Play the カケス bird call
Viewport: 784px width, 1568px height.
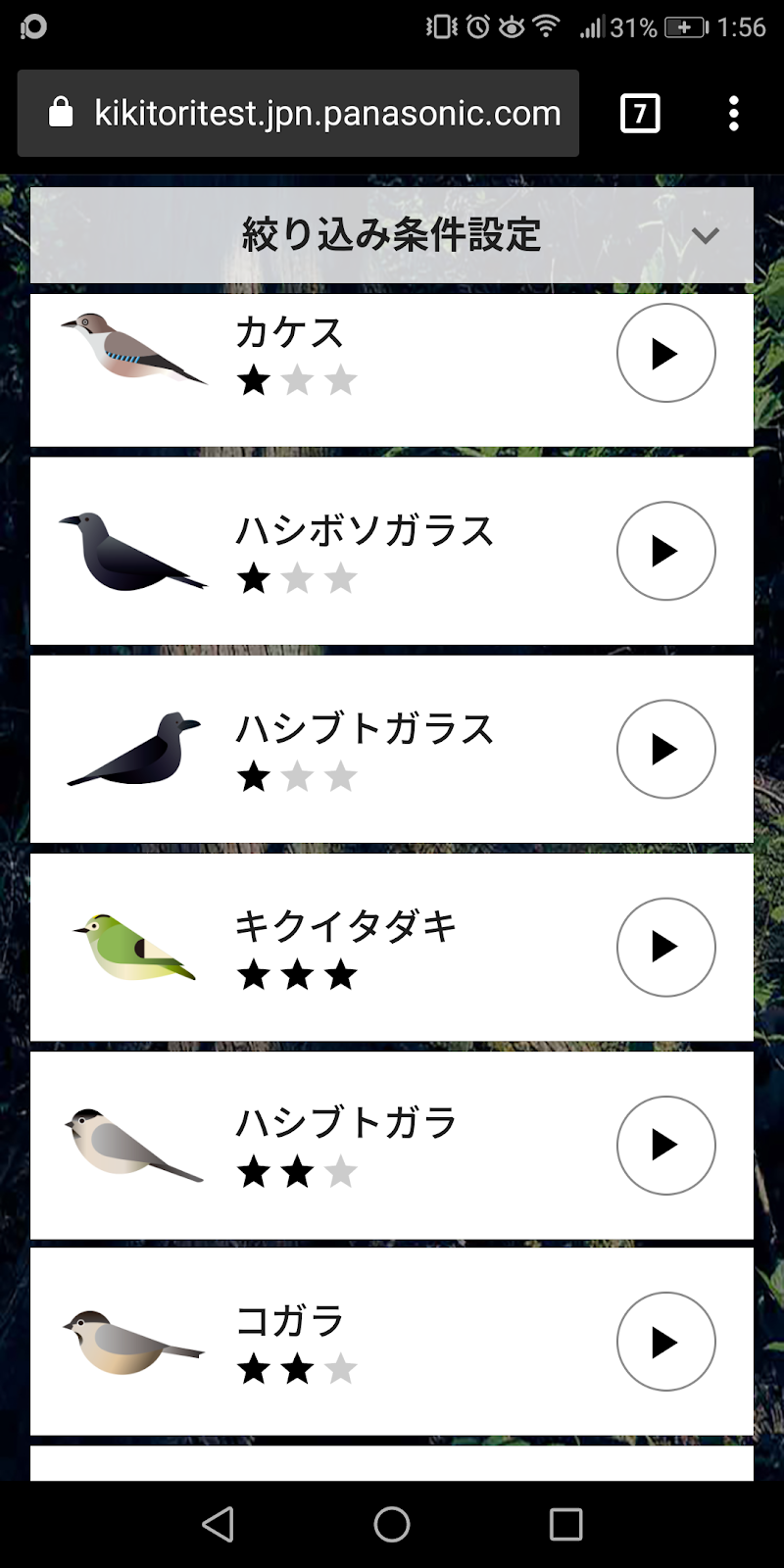point(665,353)
